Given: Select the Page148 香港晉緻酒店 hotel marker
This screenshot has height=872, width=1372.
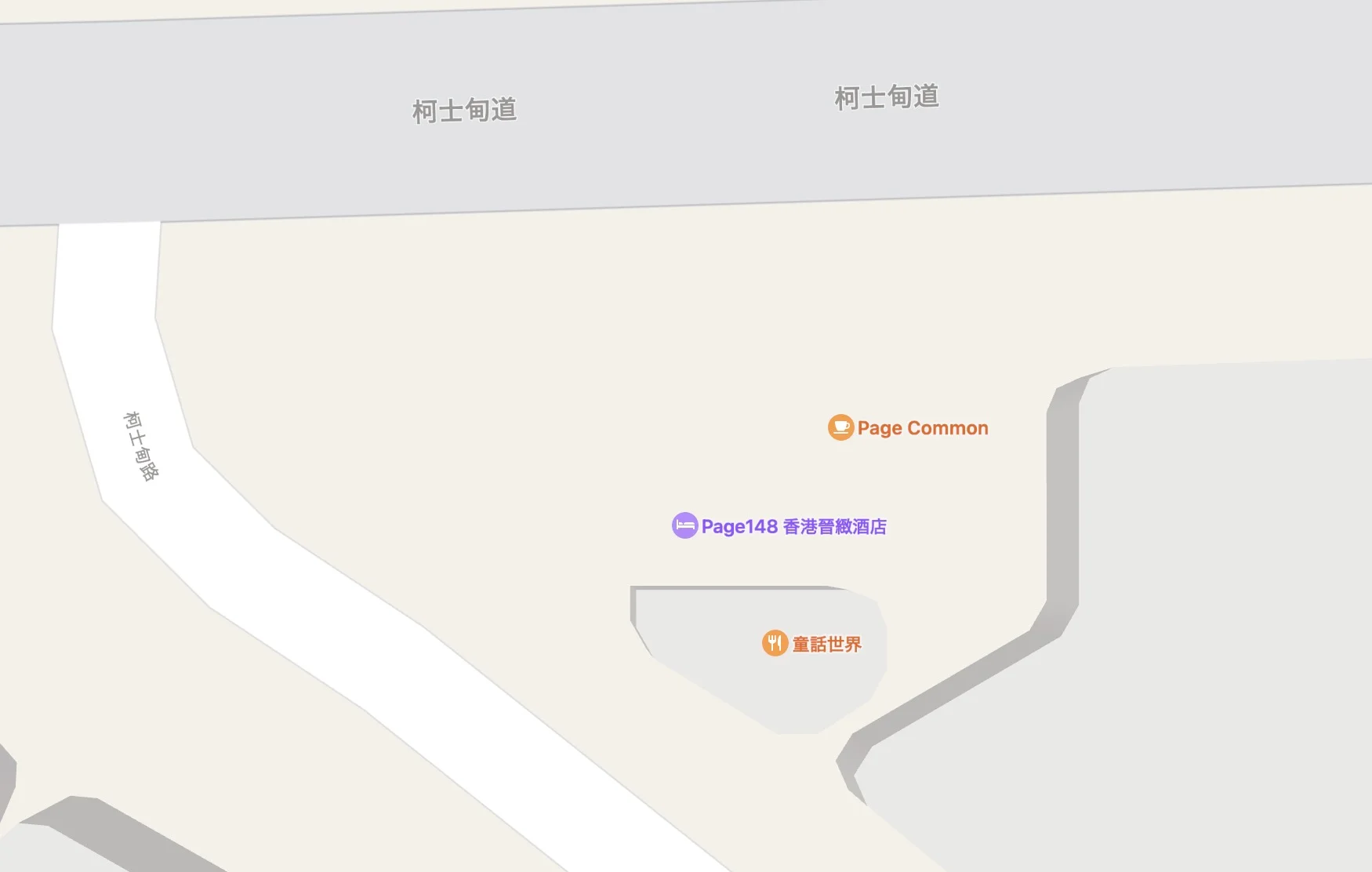Looking at the screenshot, I should pyautogui.click(x=684, y=525).
